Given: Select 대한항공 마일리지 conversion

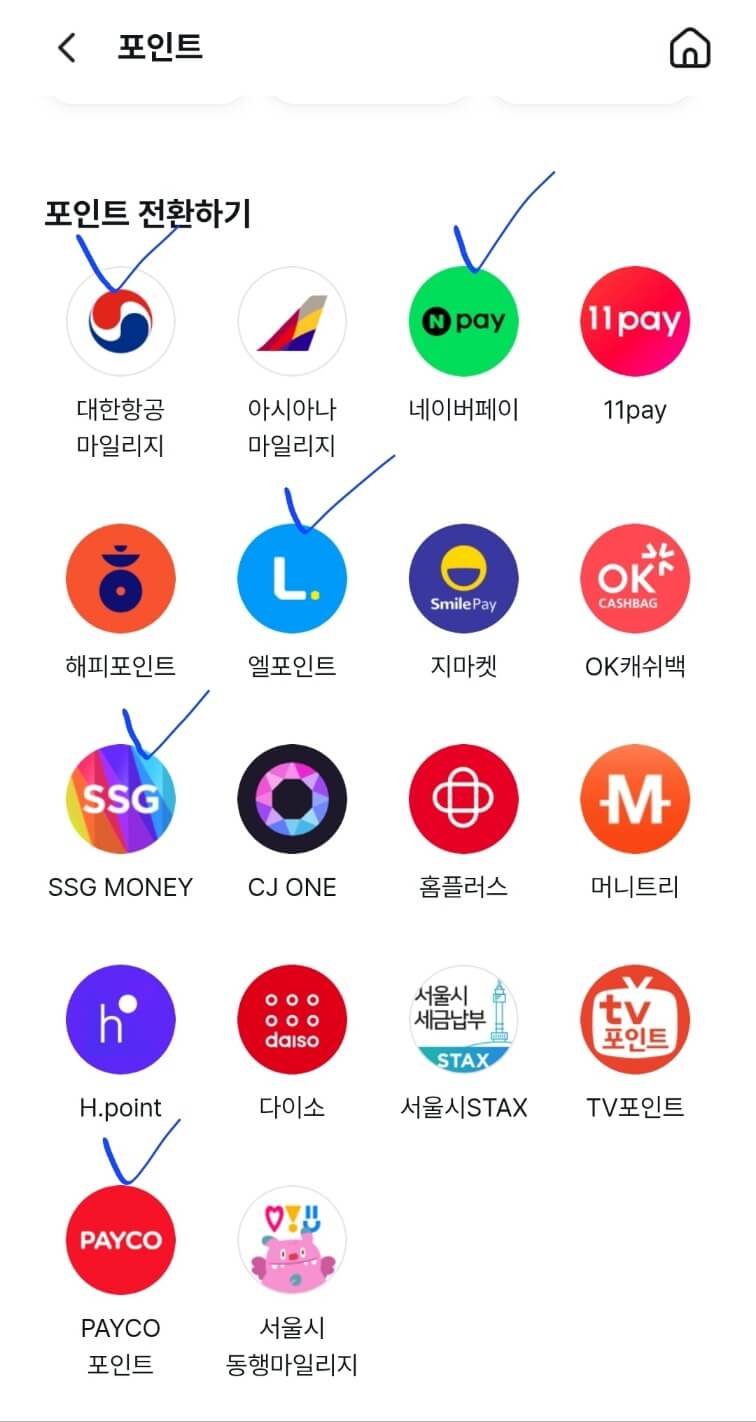Looking at the screenshot, I should click(x=120, y=321).
